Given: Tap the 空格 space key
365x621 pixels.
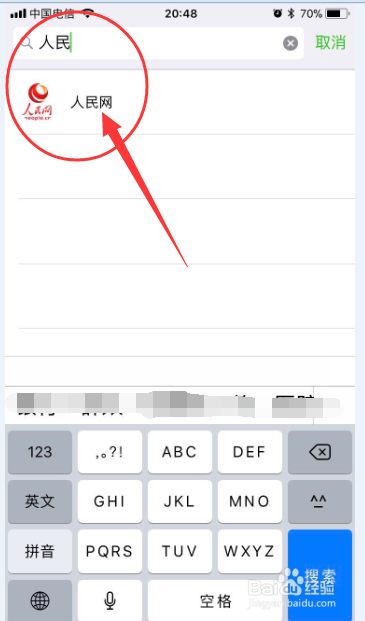Looking at the screenshot, I should point(215,600).
